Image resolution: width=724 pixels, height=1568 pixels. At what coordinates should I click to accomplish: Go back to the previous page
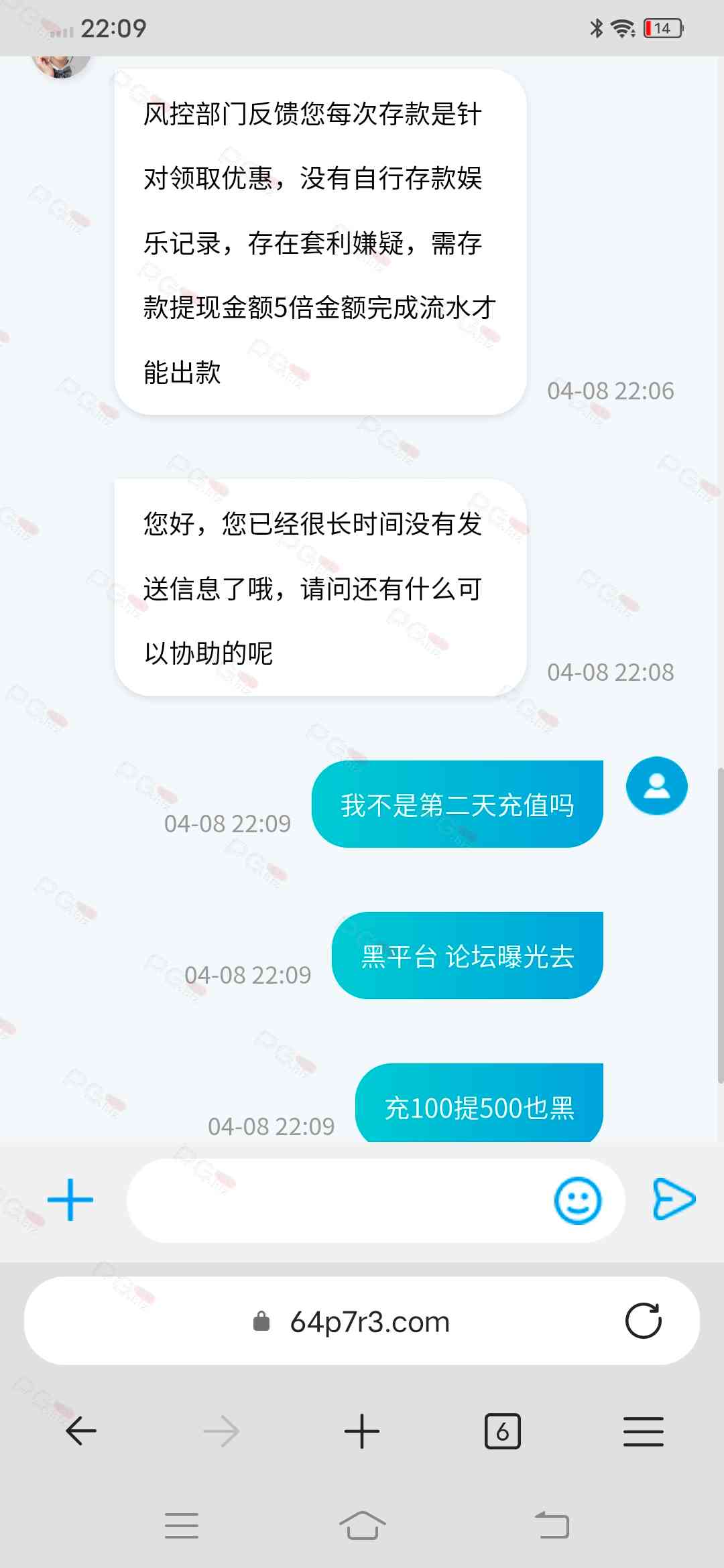[81, 1431]
